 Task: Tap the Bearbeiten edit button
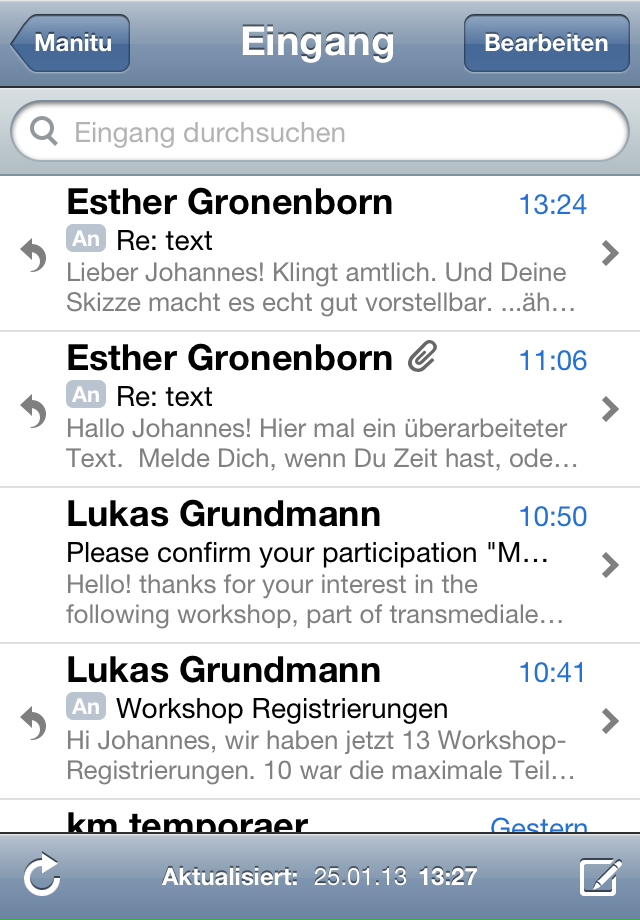point(546,44)
